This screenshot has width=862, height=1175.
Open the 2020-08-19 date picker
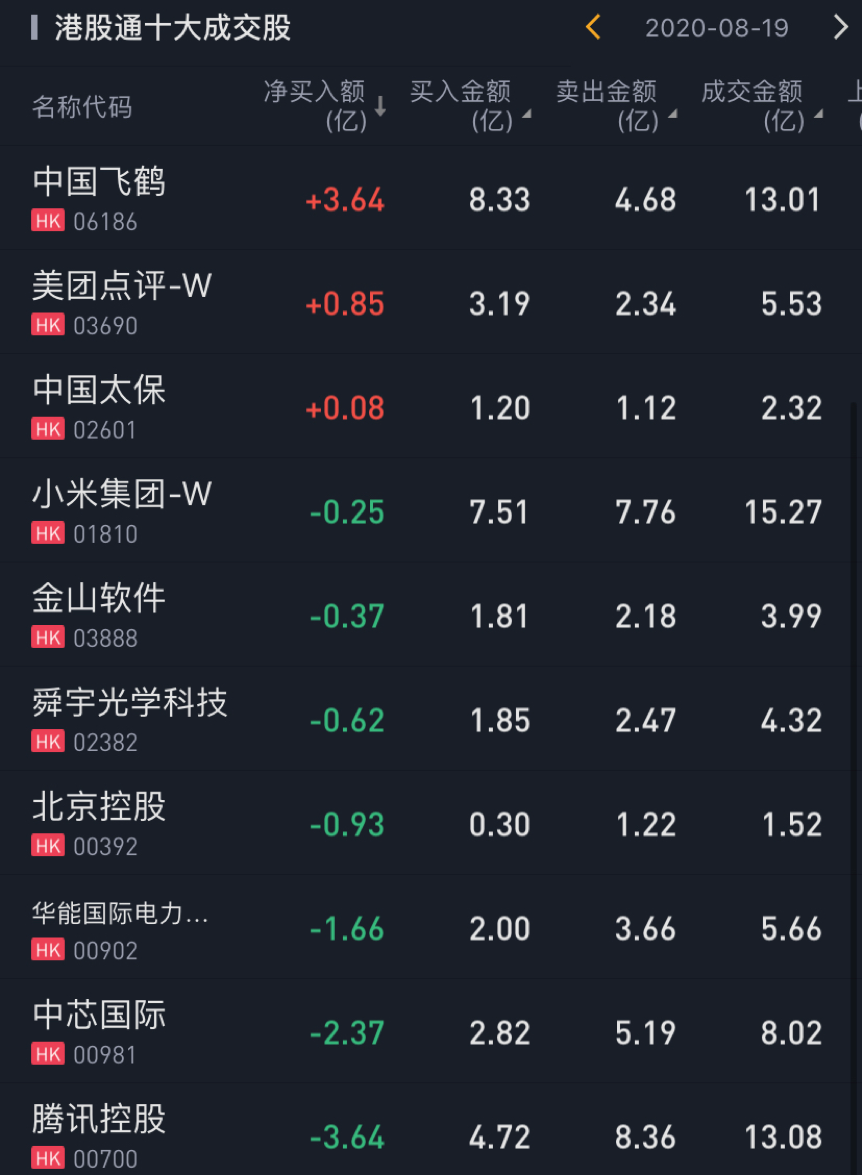(716, 27)
